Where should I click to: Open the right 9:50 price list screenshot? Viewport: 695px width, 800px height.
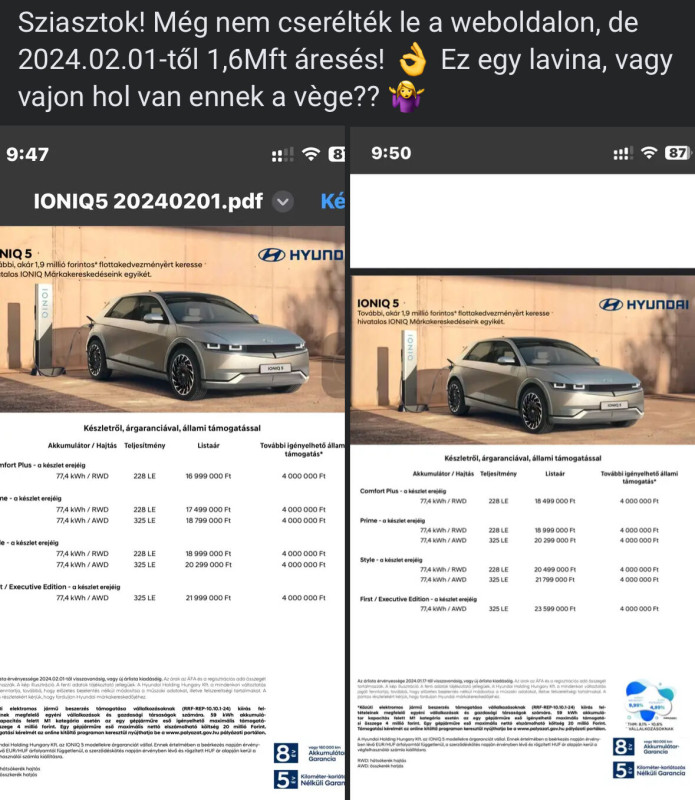(x=522, y=460)
